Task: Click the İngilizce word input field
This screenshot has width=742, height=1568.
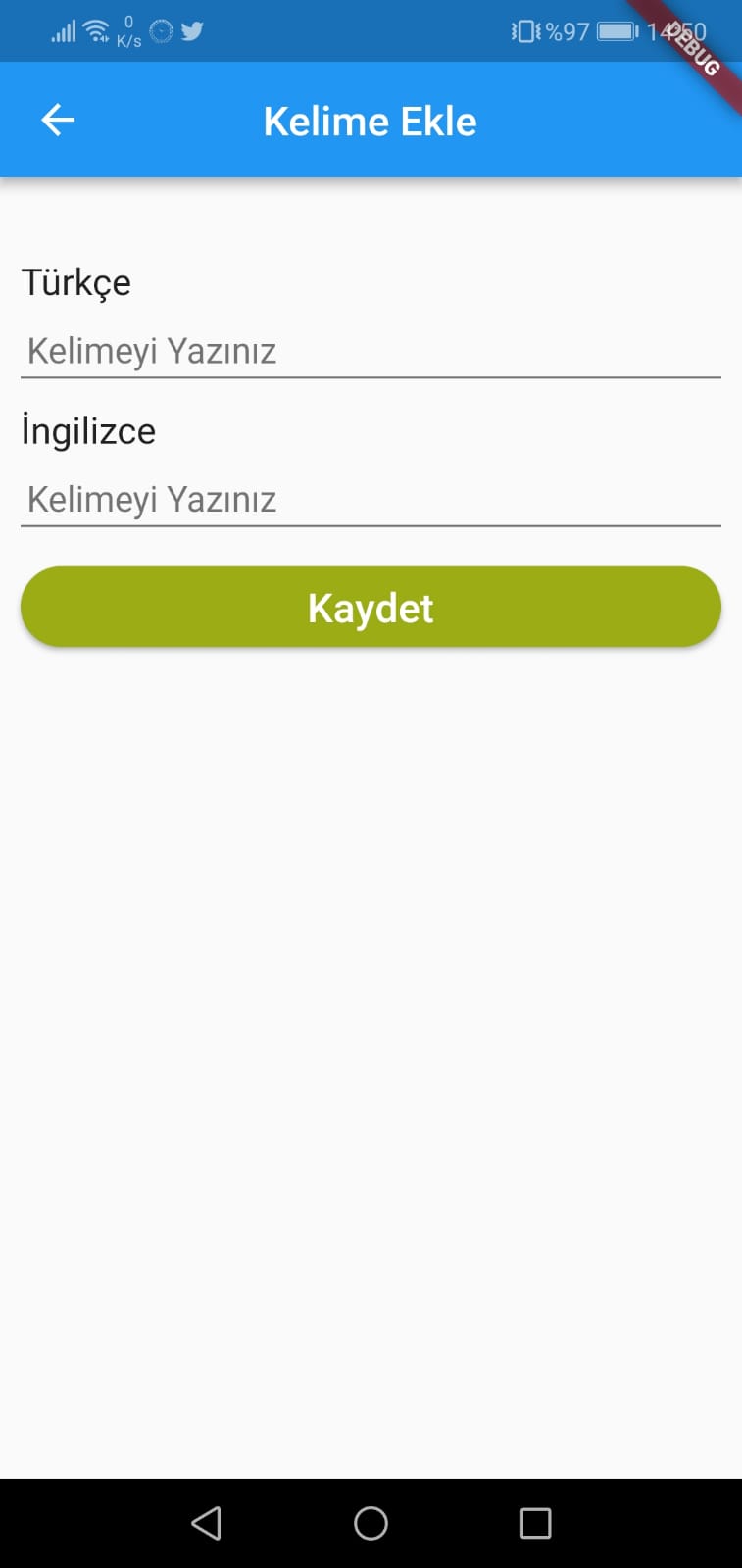Action: 371,499
